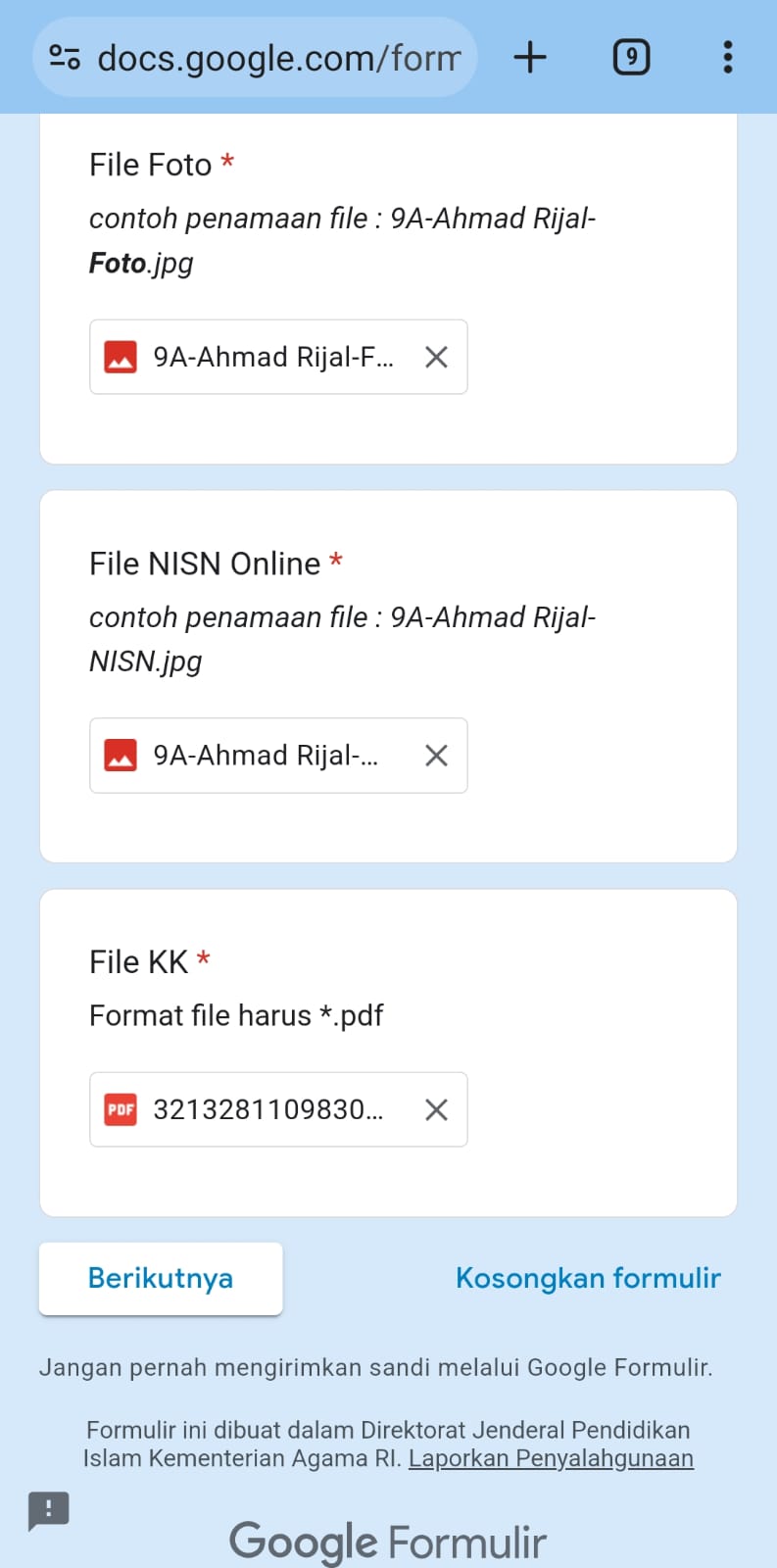This screenshot has height=1568, width=777.
Task: View site info icon in address bar
Action: click(65, 57)
